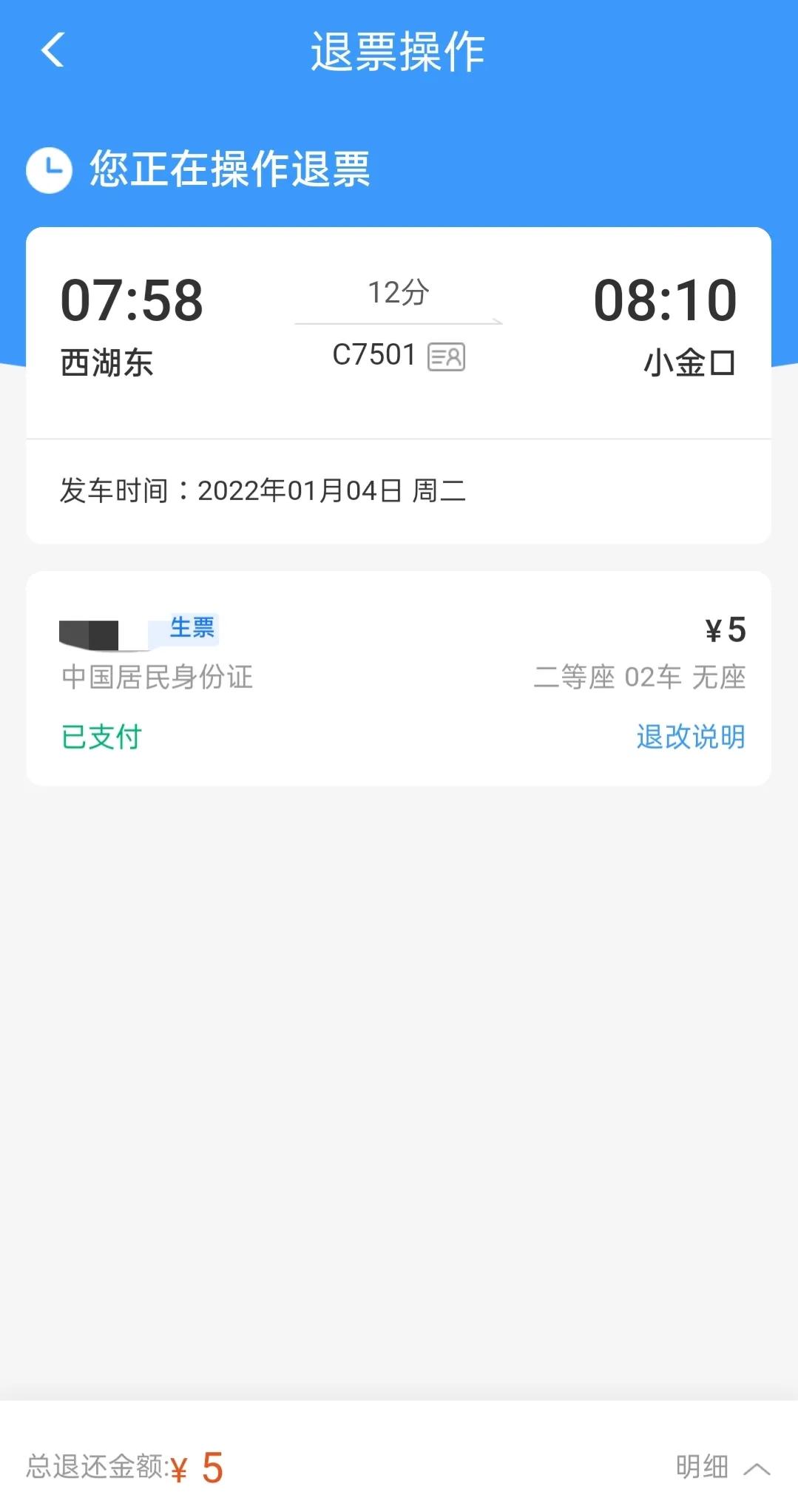Select the seat info 二等座 02车 无座
The height and width of the screenshot is (1512, 798).
640,677
